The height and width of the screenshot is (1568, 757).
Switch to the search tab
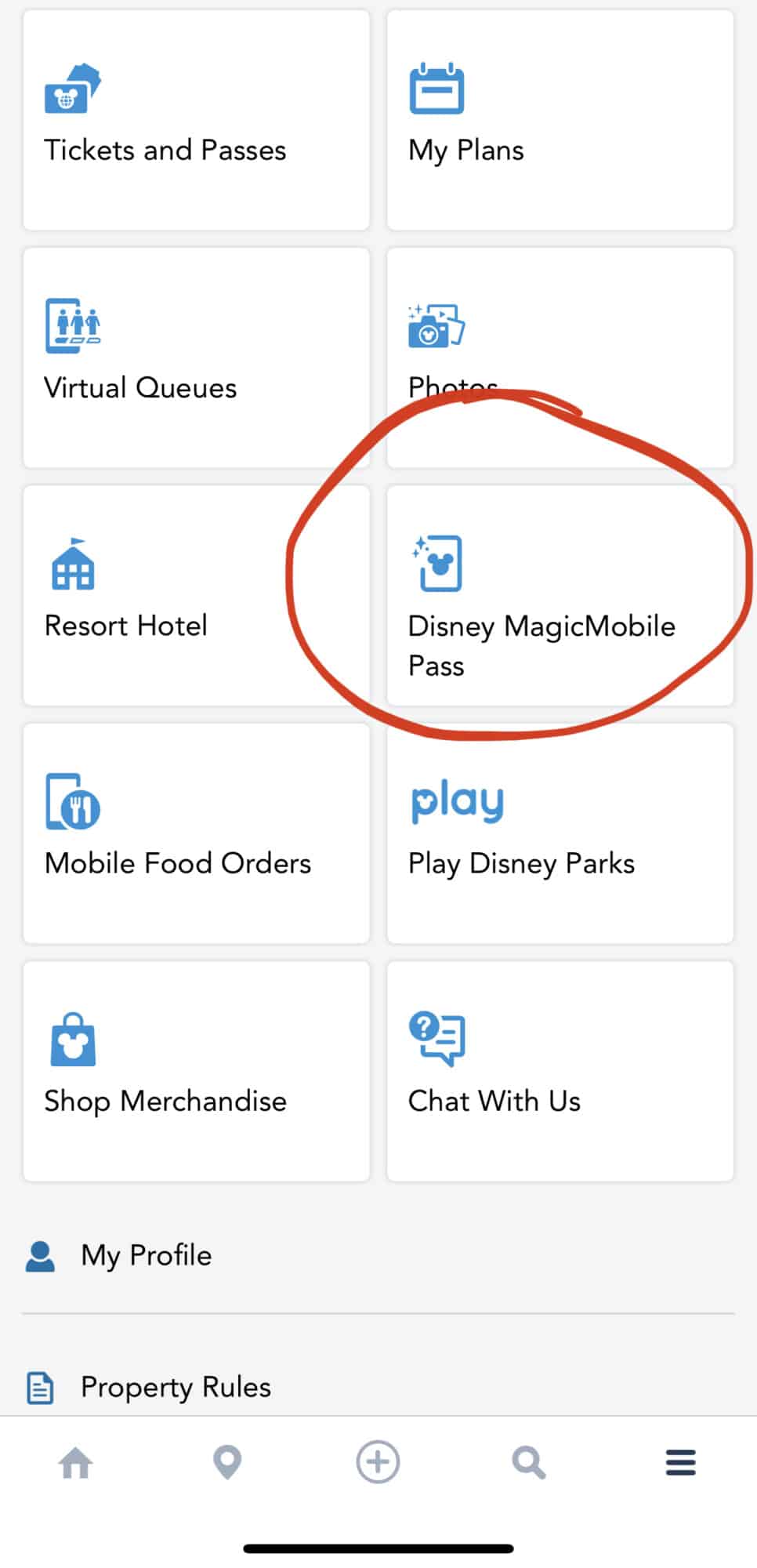[529, 1463]
